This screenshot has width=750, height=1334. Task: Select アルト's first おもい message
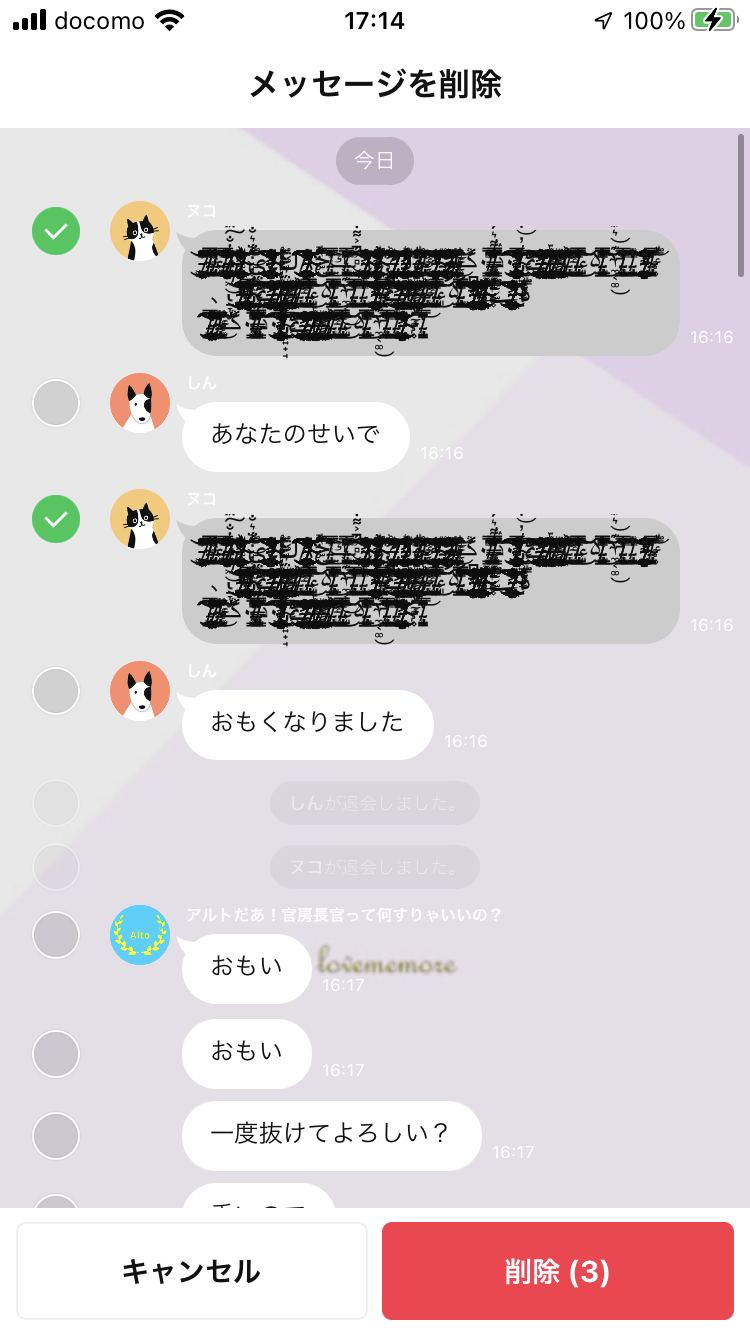tap(56, 935)
